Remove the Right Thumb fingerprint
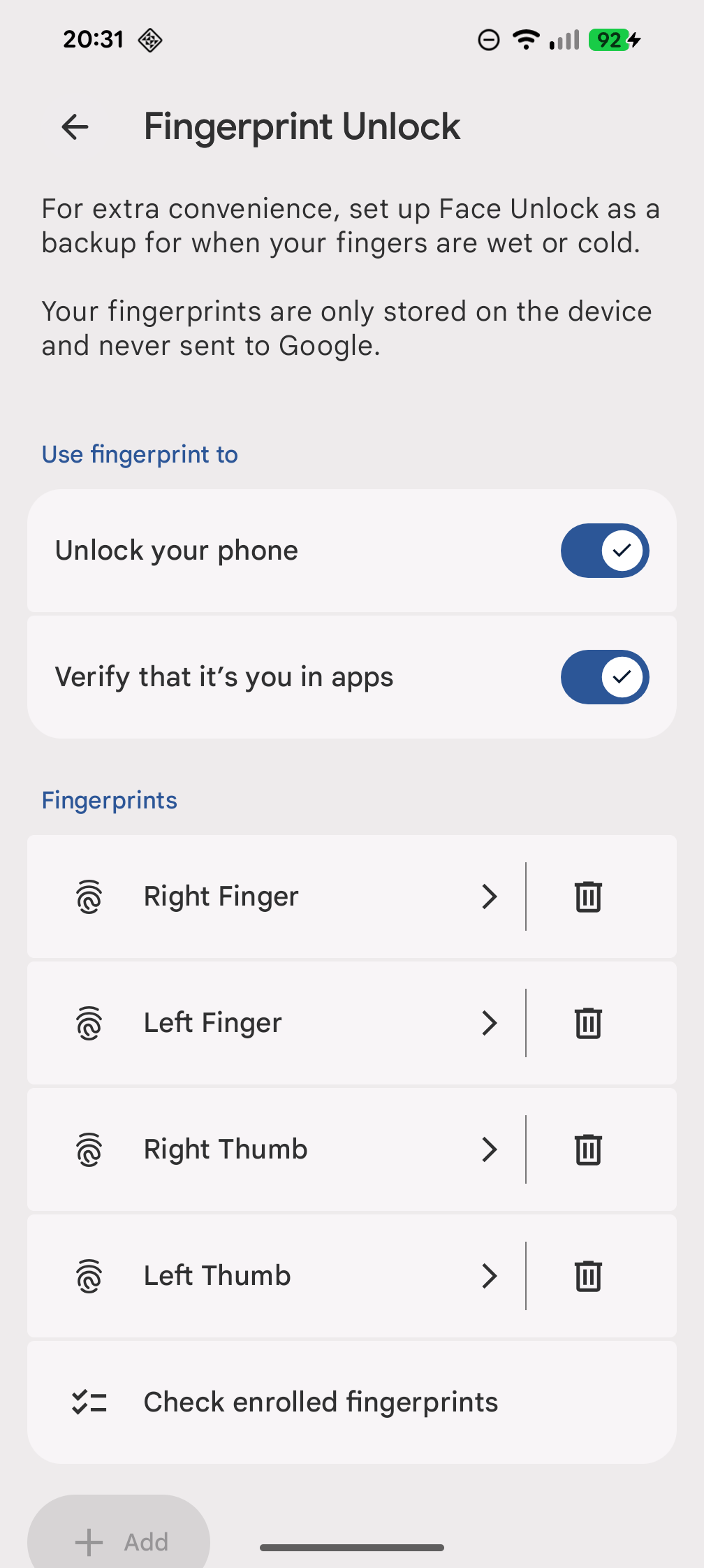The width and height of the screenshot is (704, 1568). tap(588, 1149)
